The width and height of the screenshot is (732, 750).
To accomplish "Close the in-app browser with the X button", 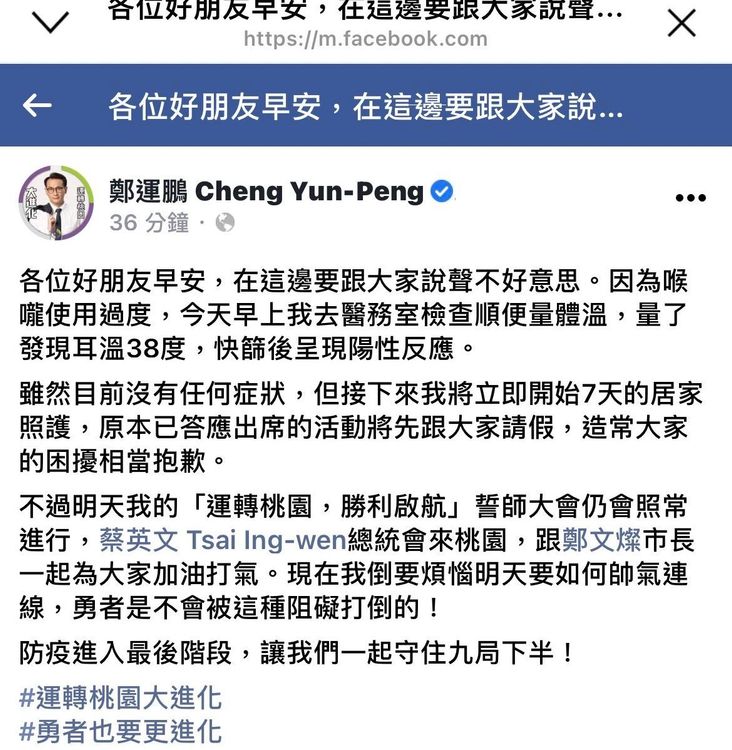I will [x=683, y=23].
